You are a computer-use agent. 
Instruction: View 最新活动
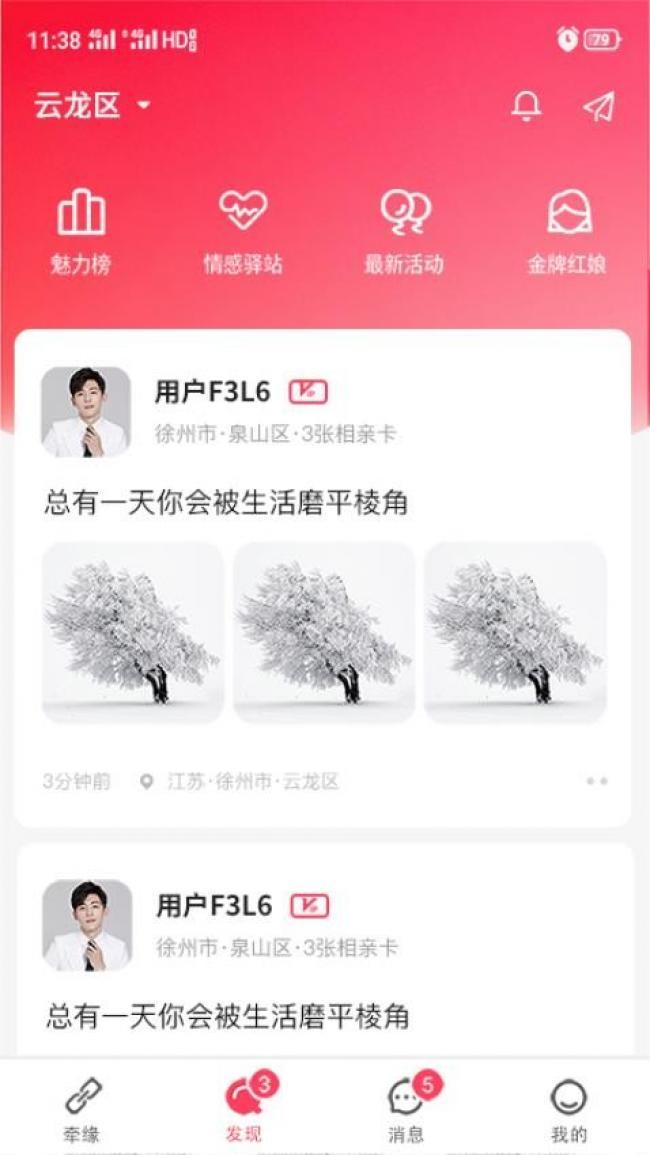404,232
